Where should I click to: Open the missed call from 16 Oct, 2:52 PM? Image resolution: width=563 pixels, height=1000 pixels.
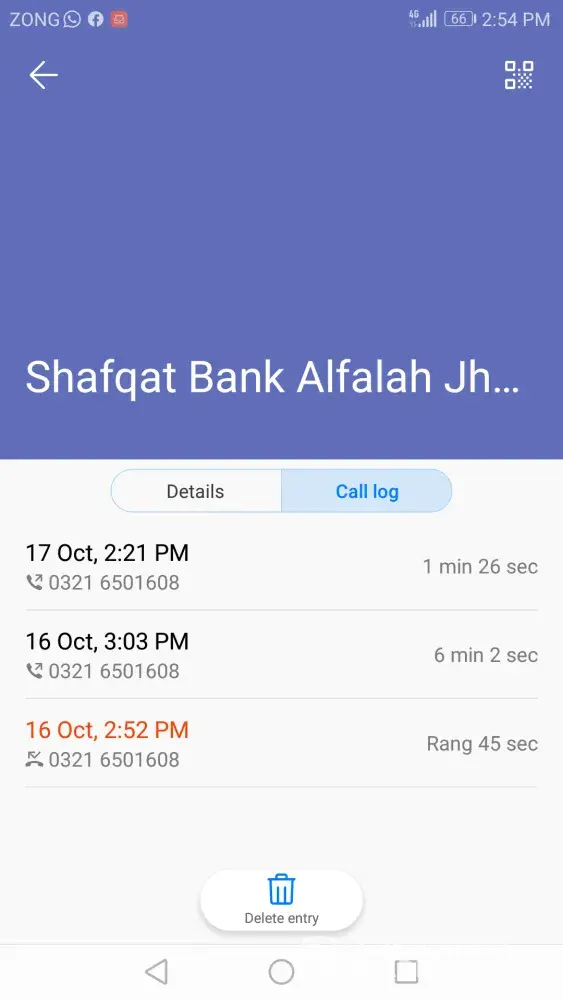click(281, 744)
